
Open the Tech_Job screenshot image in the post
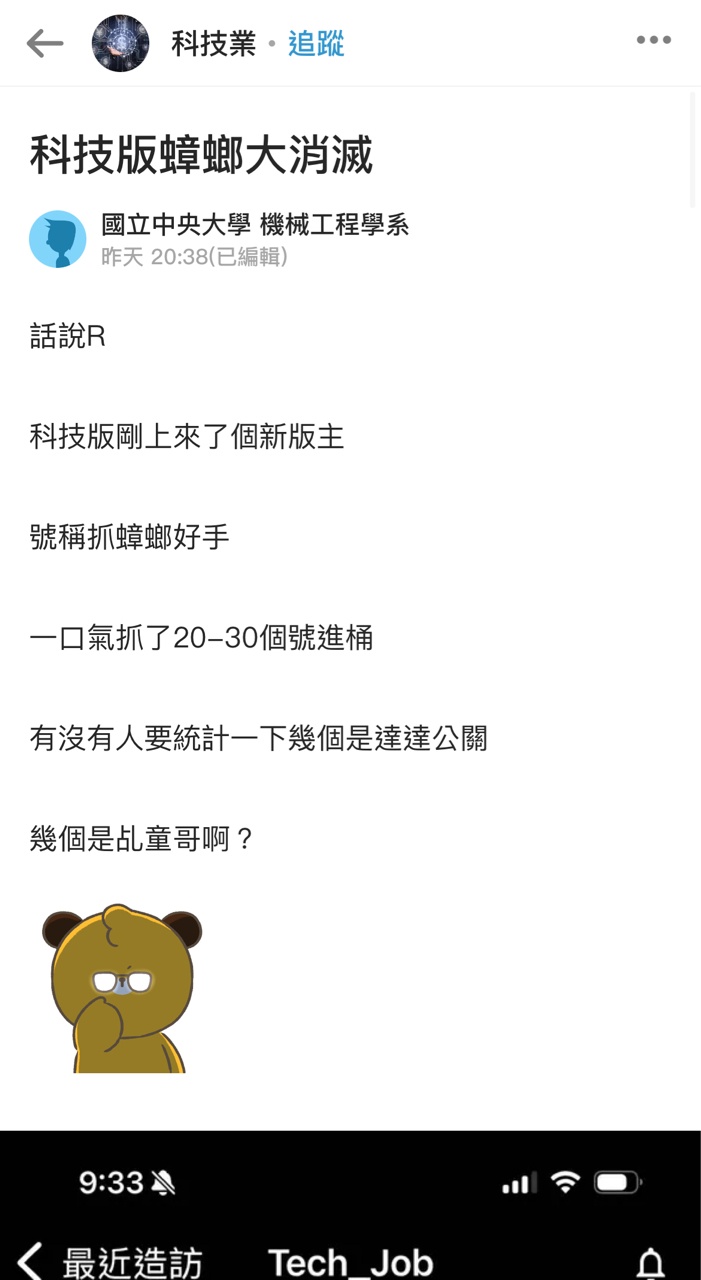(350, 1205)
